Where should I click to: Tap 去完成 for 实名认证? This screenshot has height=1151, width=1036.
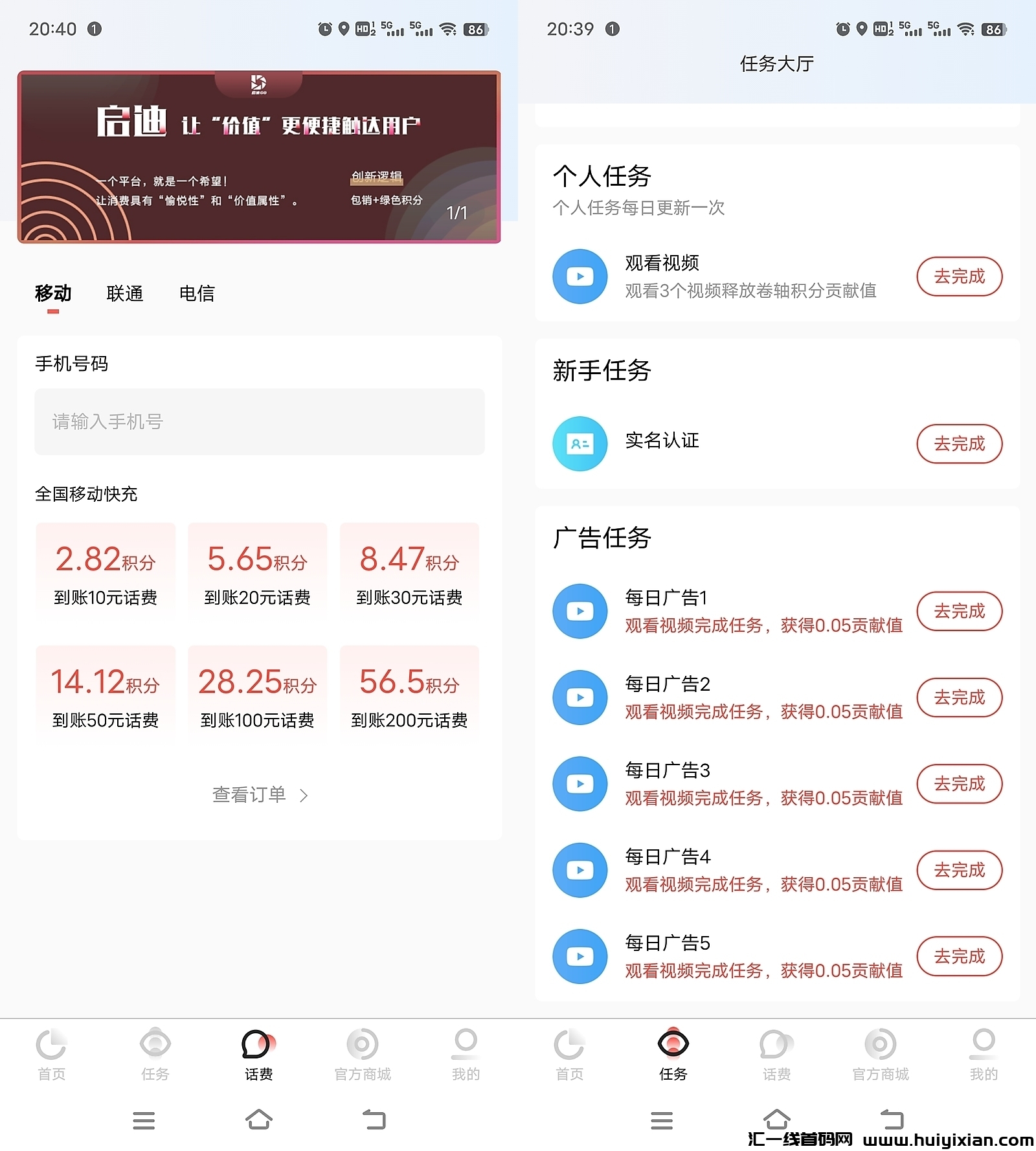[959, 443]
